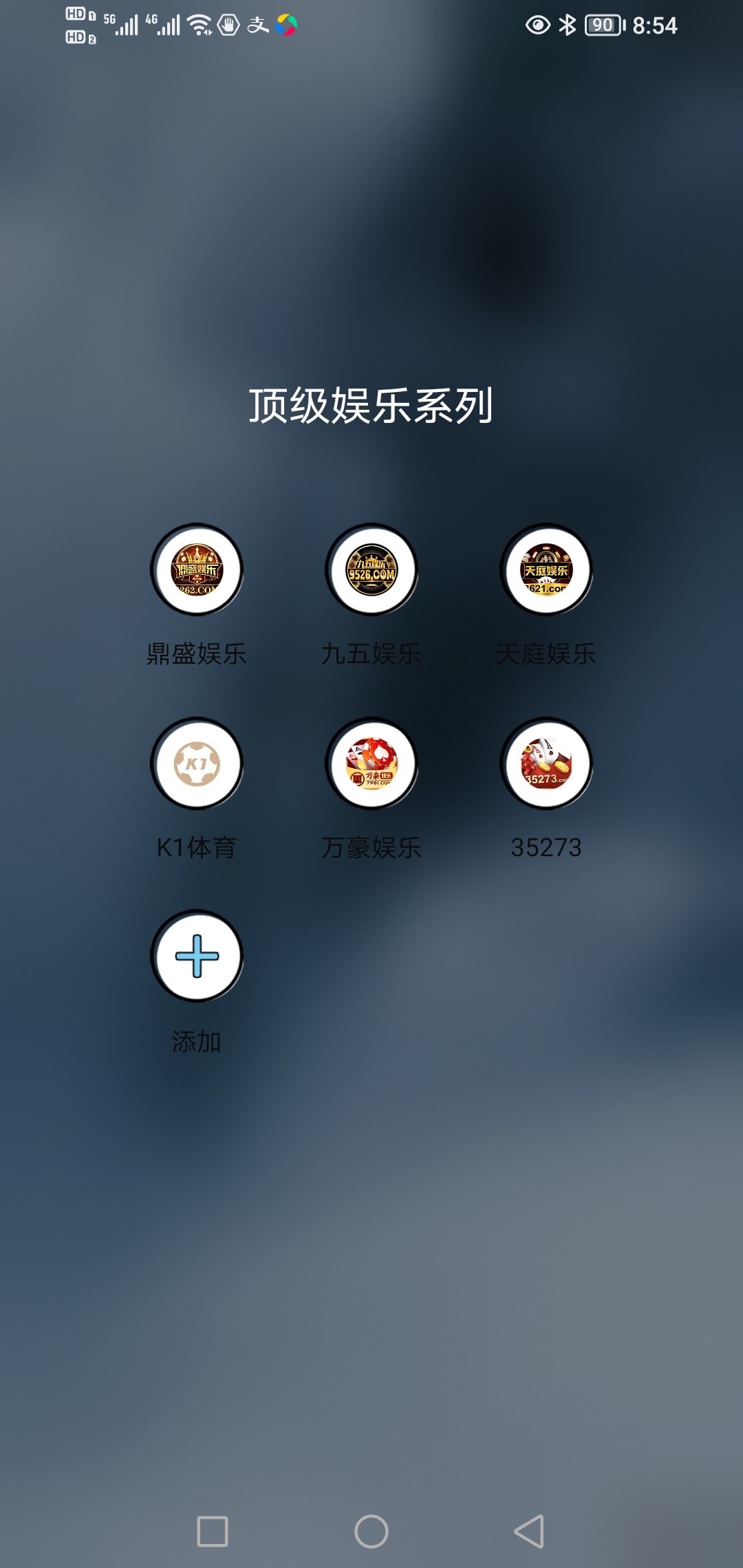
Task: Tap the Bluetooth icon in the status bar
Action: 567,25
